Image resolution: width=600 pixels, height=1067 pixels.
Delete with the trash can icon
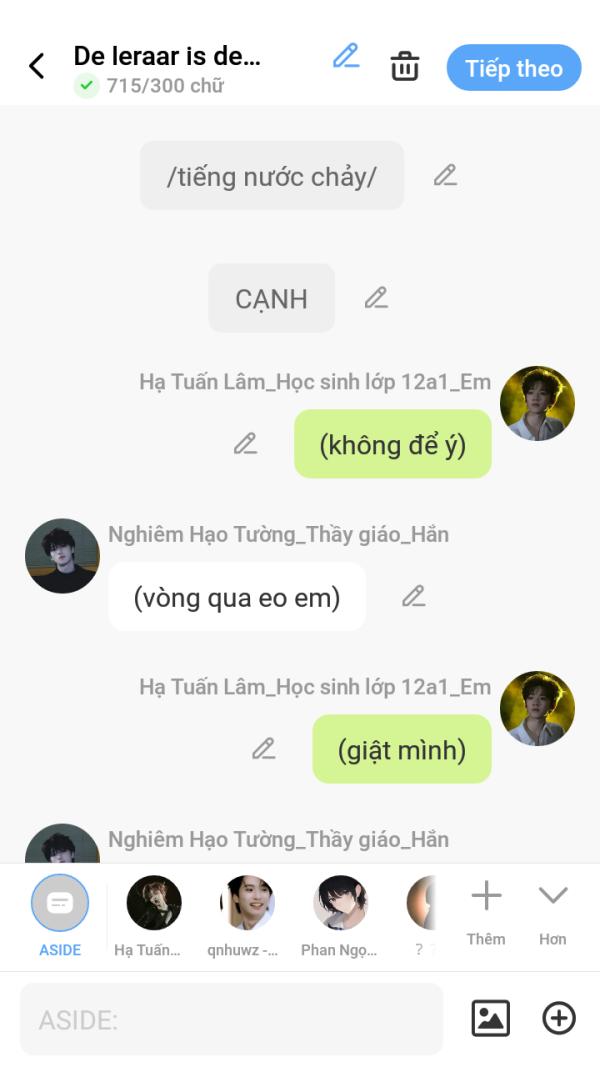point(405,67)
